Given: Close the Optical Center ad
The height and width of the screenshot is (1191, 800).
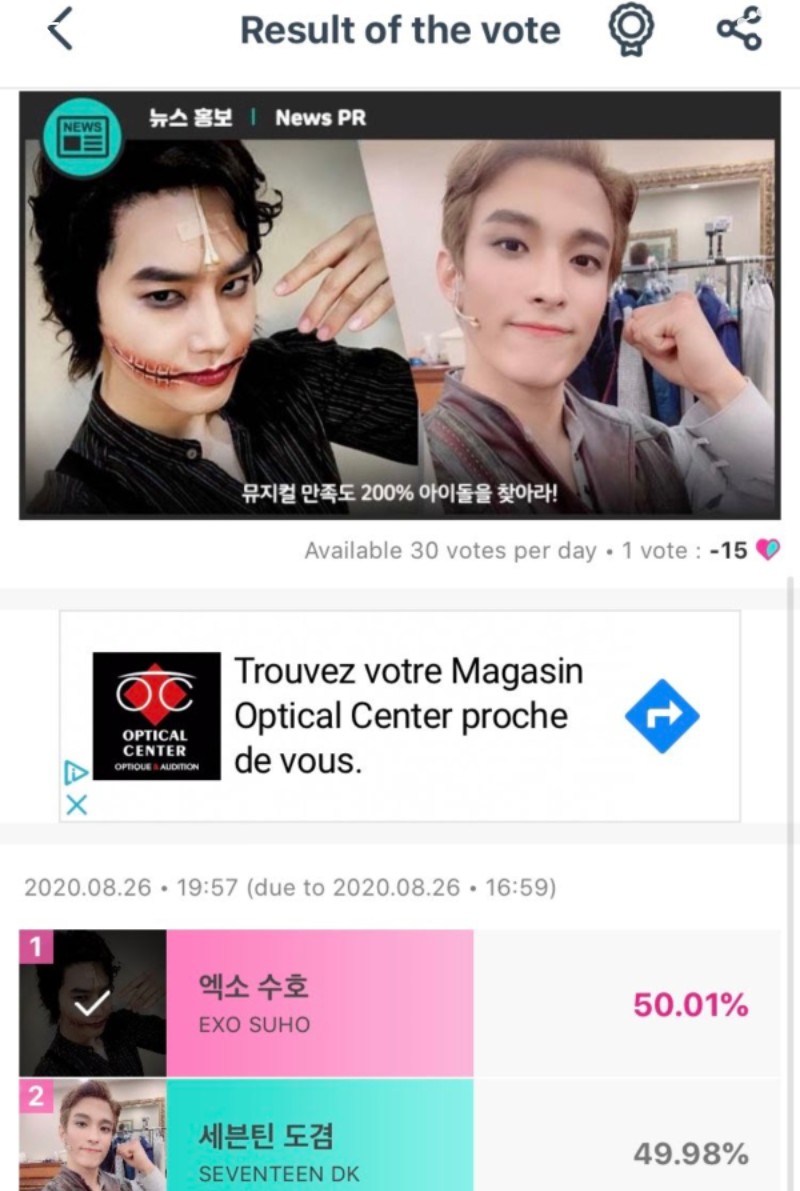Looking at the screenshot, I should pos(77,804).
